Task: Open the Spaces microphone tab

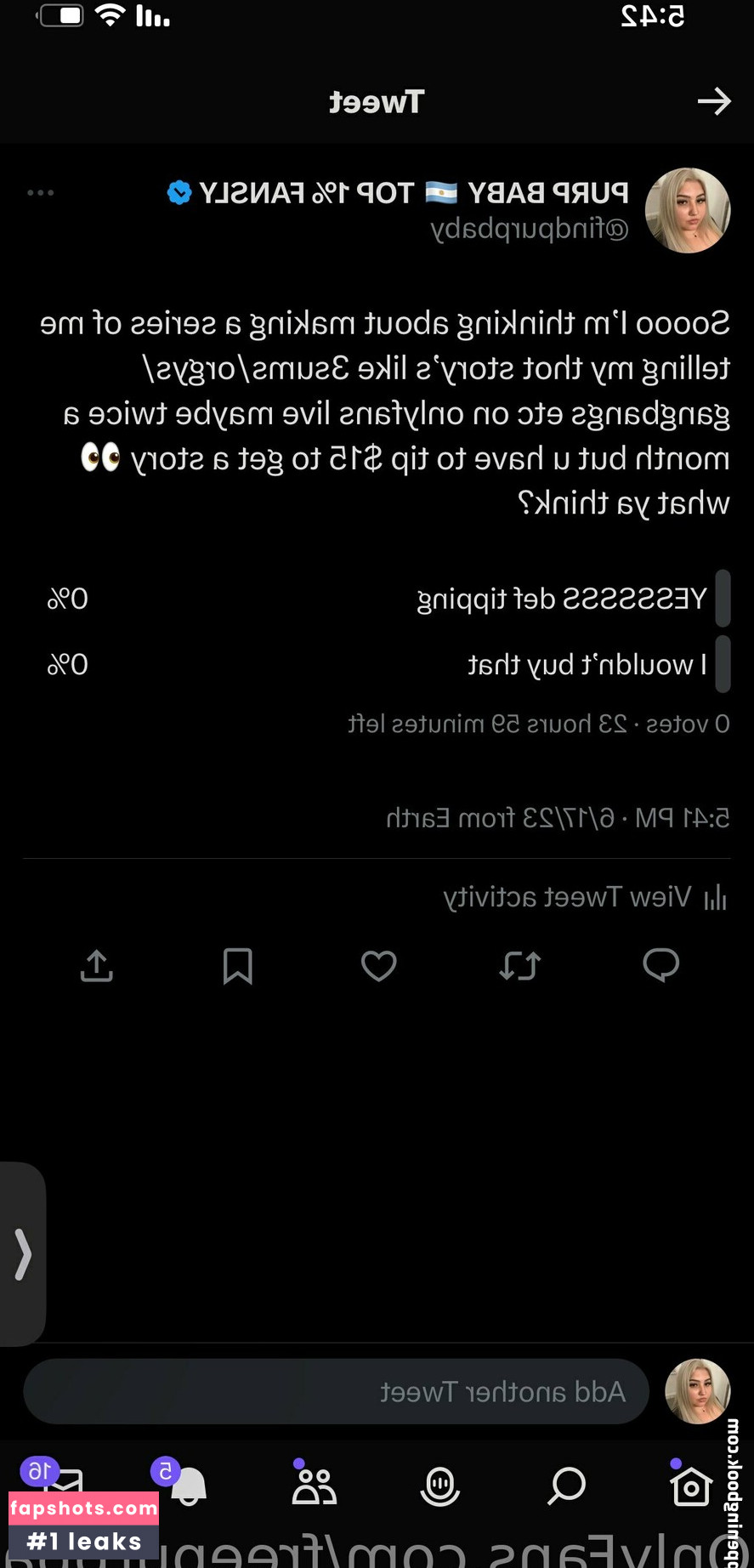Action: tap(440, 1486)
